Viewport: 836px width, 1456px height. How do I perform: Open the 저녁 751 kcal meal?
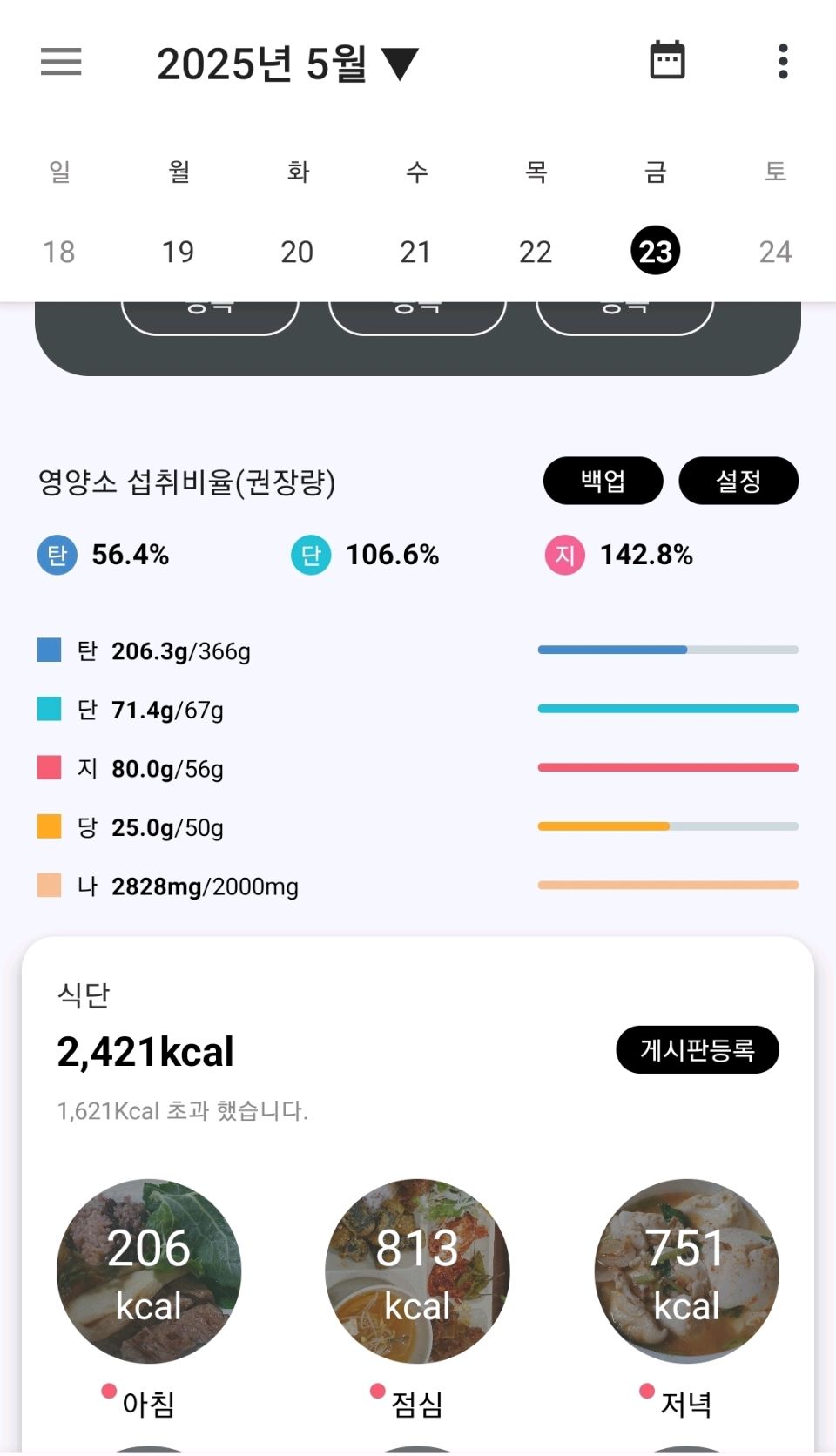click(686, 1271)
